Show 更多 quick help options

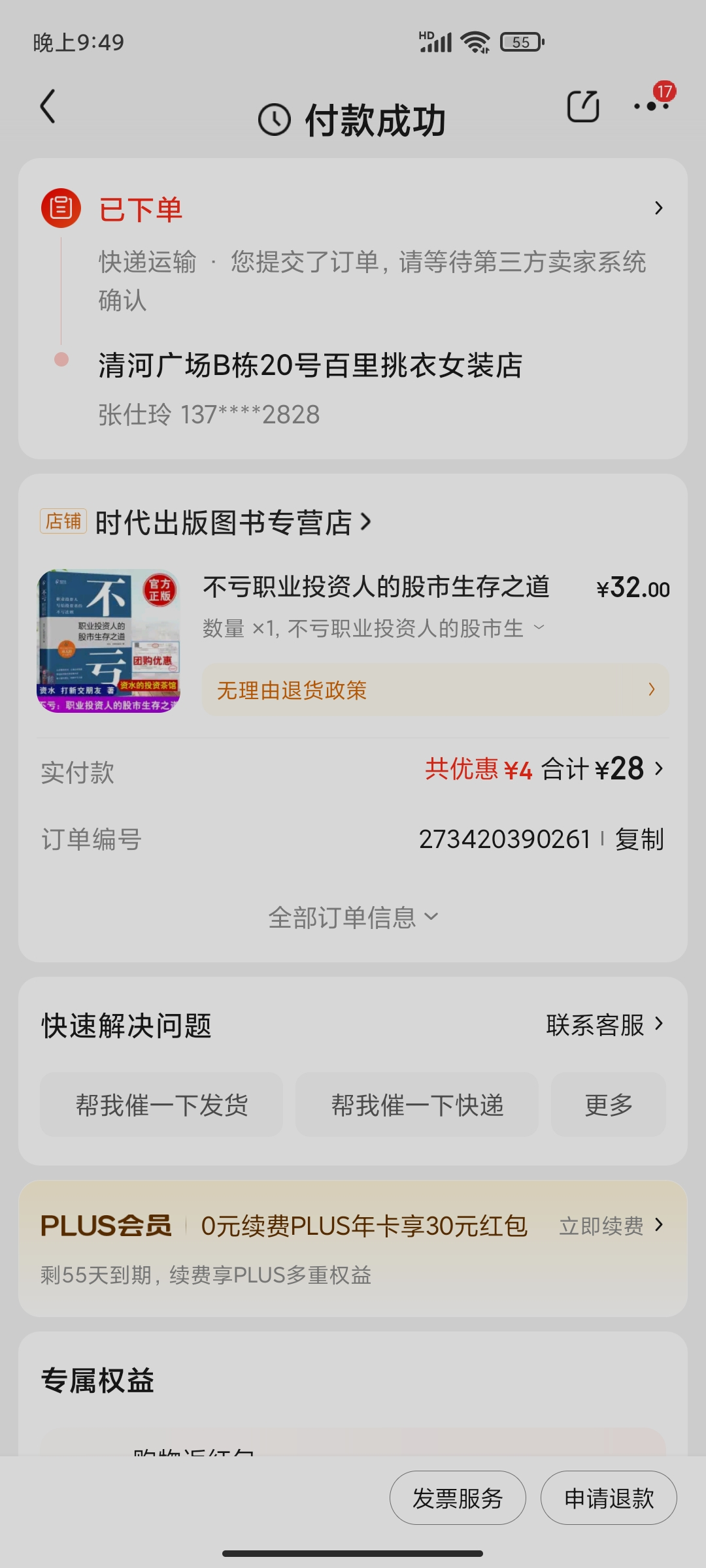click(608, 1105)
